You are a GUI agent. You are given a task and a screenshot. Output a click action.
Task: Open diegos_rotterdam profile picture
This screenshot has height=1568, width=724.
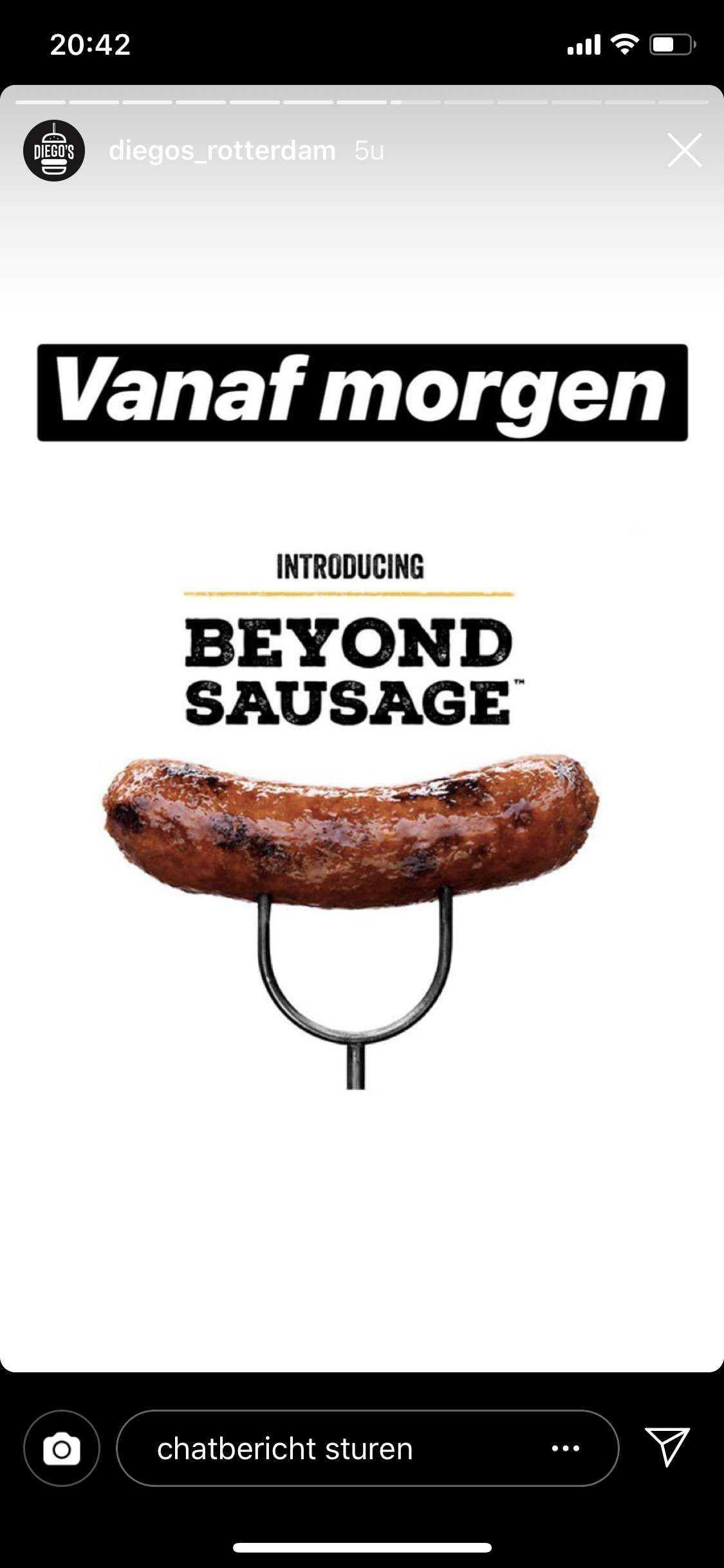click(54, 151)
